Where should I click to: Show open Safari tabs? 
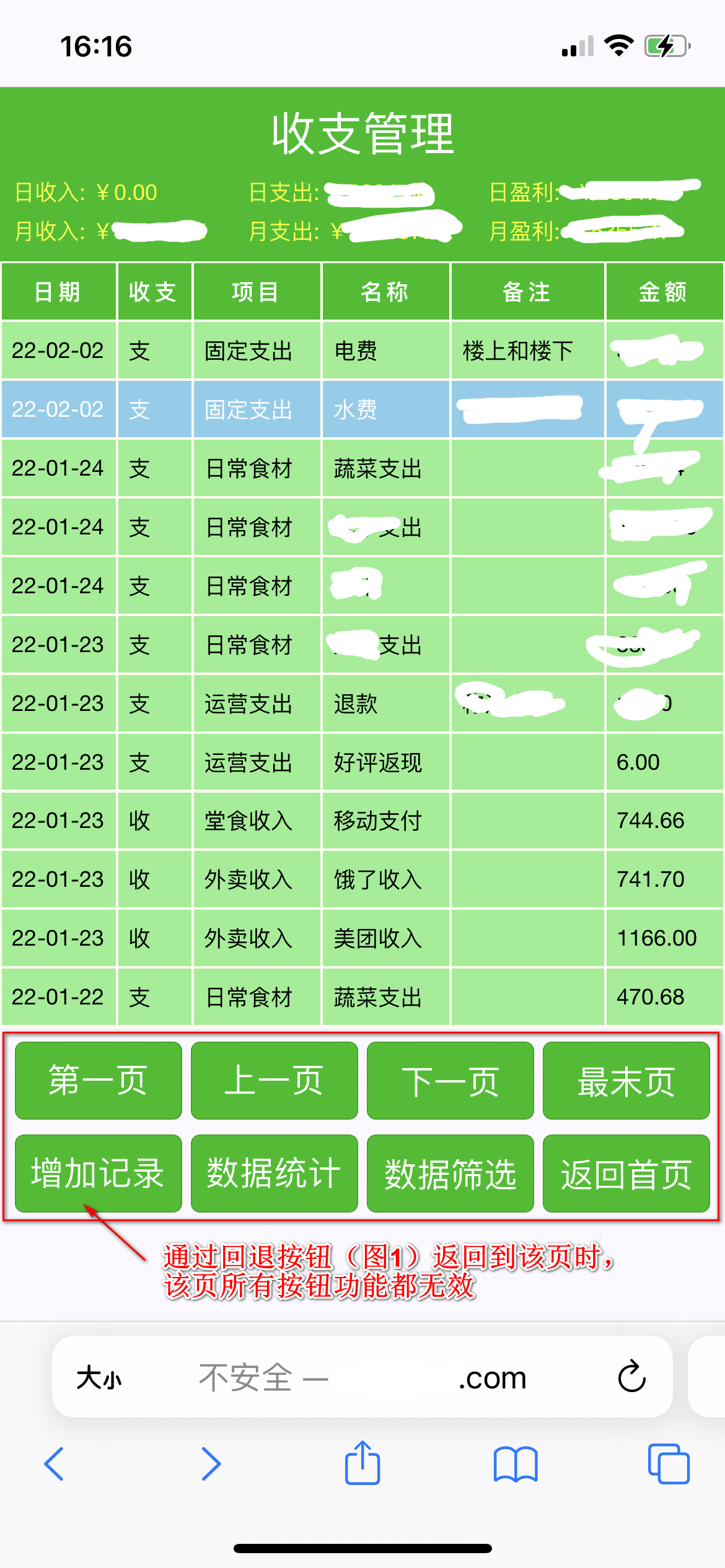(669, 1464)
